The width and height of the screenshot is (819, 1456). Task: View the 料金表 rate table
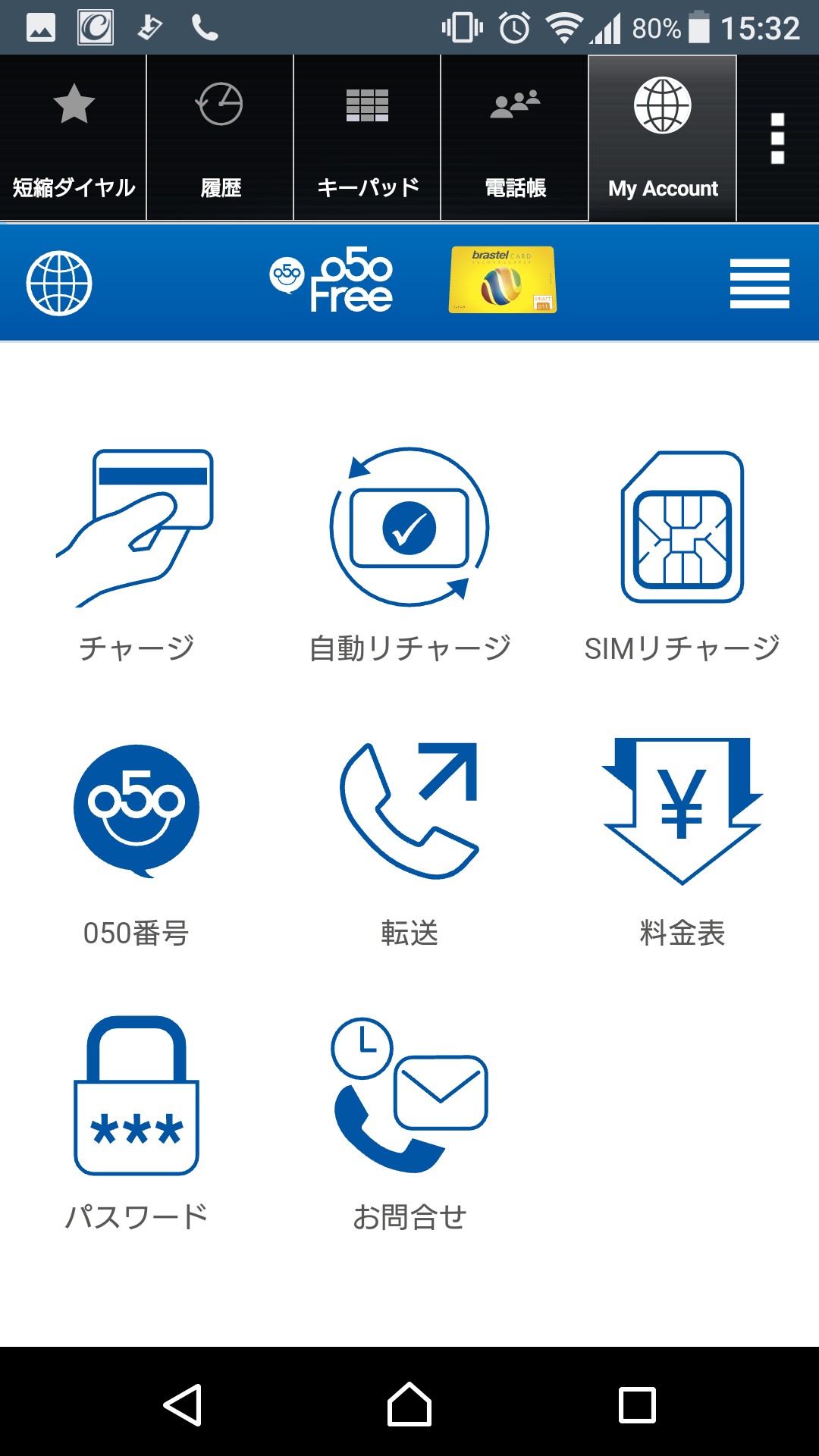click(682, 842)
